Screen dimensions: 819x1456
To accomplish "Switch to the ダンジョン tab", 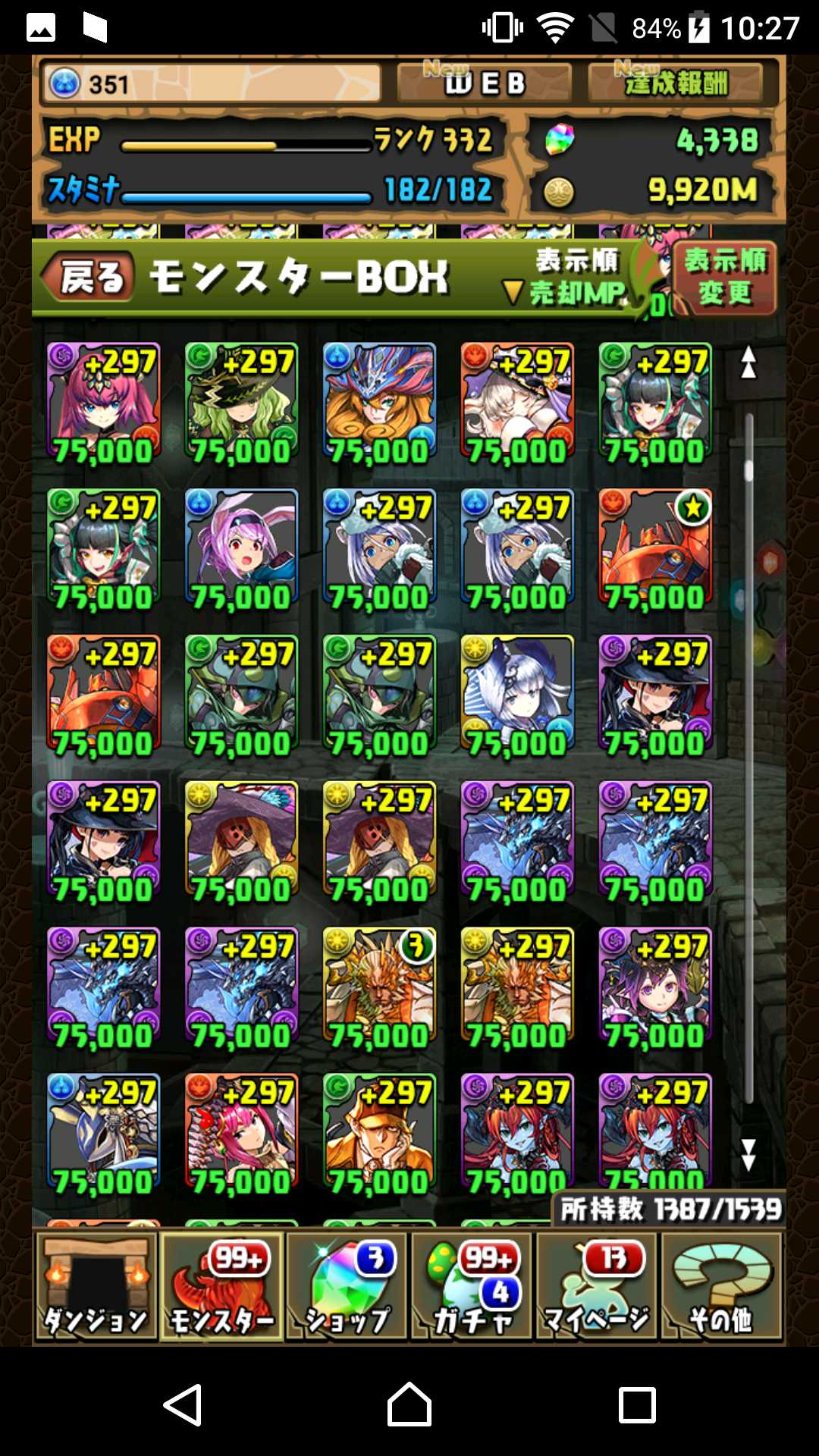I will pos(96,1286).
